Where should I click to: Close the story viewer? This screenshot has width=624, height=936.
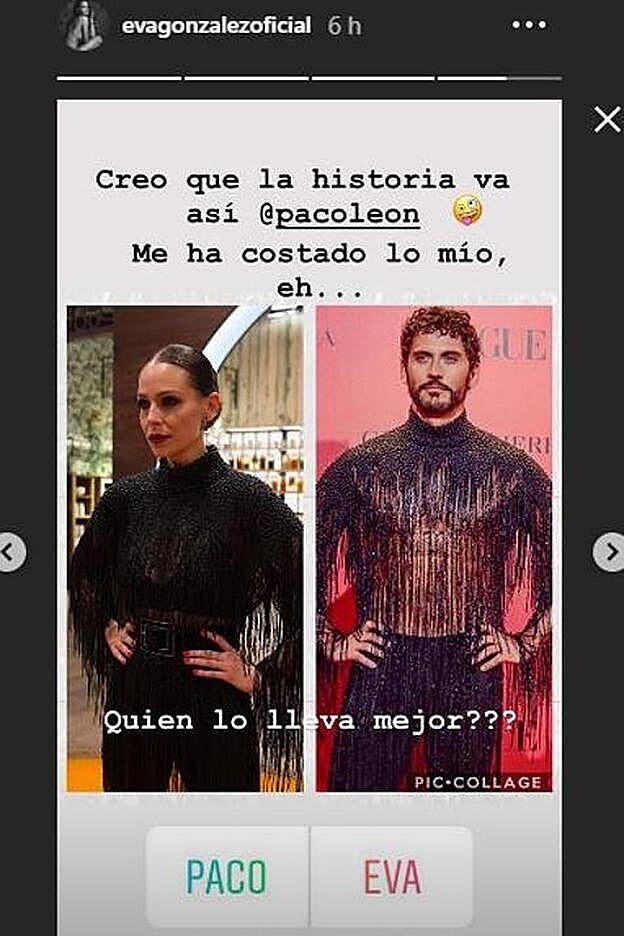click(607, 120)
